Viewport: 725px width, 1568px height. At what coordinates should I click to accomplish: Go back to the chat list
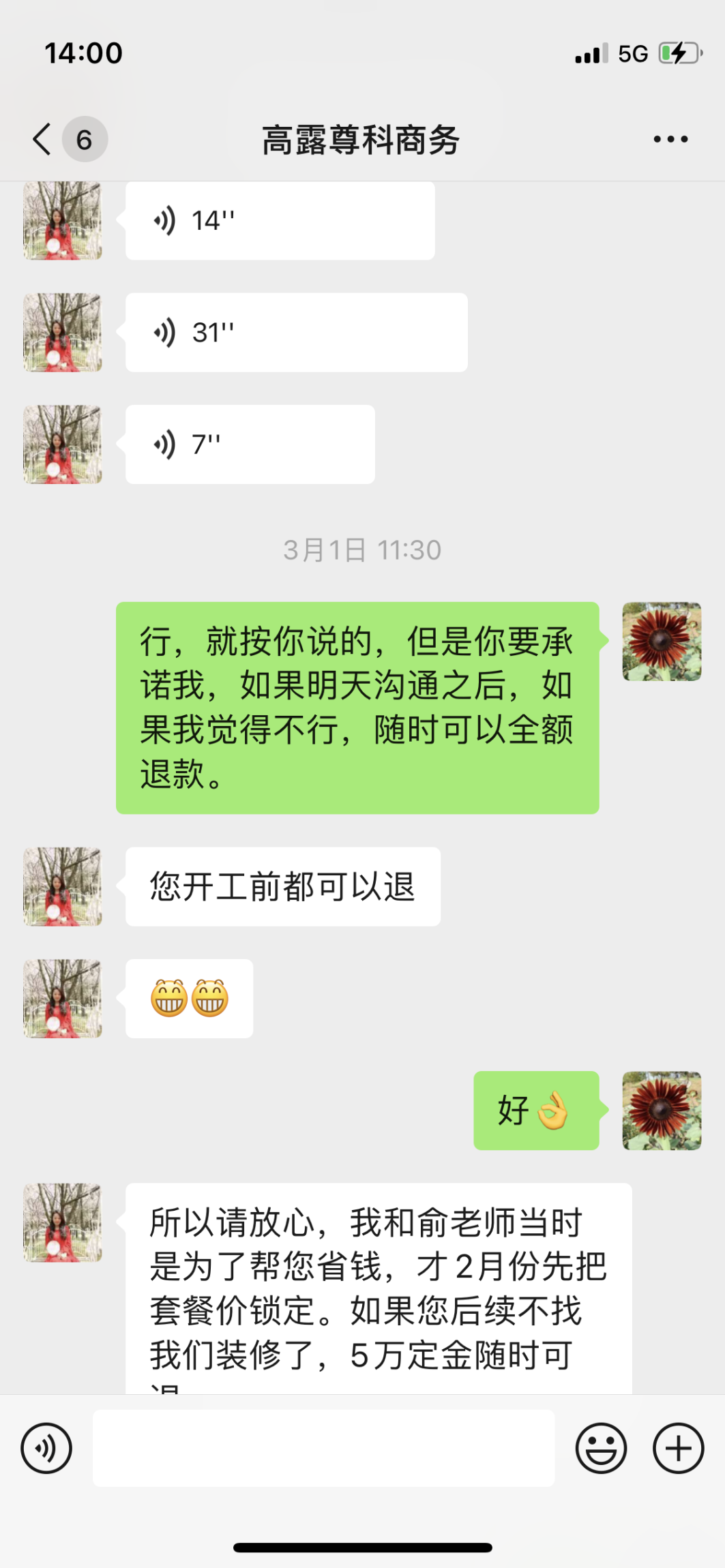(x=42, y=139)
